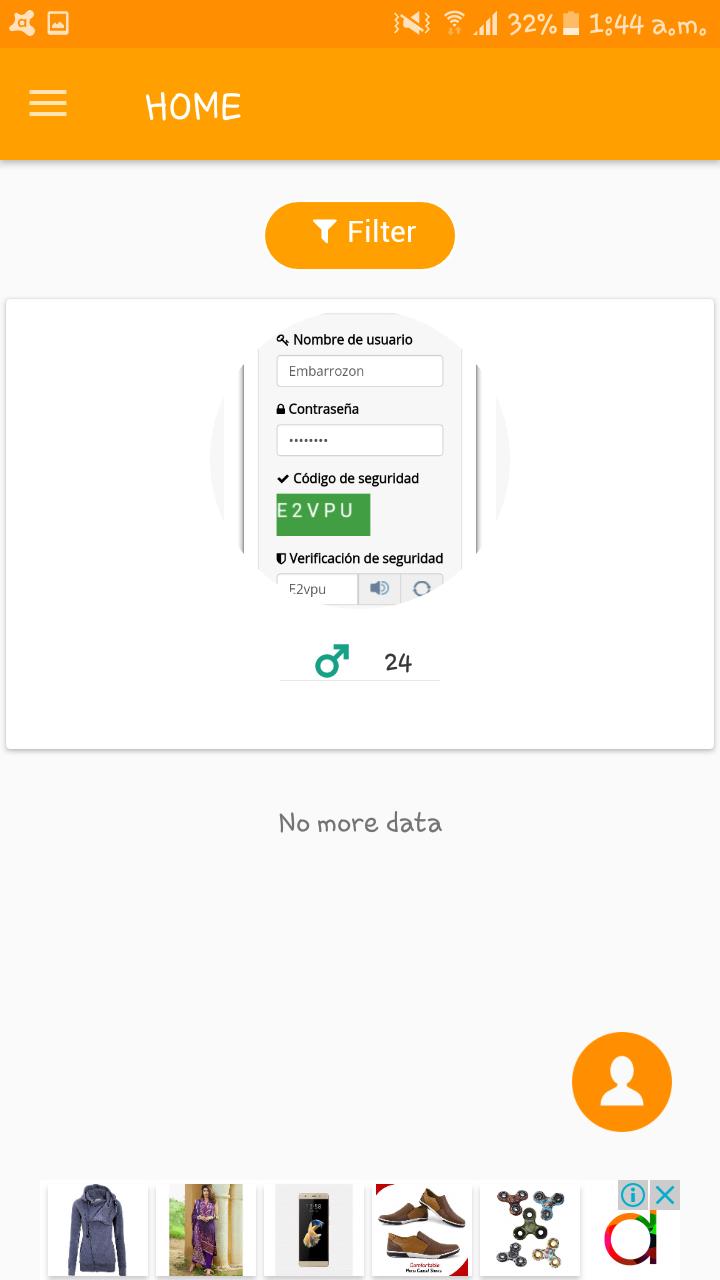Open the fidget spinners ad
The height and width of the screenshot is (1280, 720).
pos(529,1229)
